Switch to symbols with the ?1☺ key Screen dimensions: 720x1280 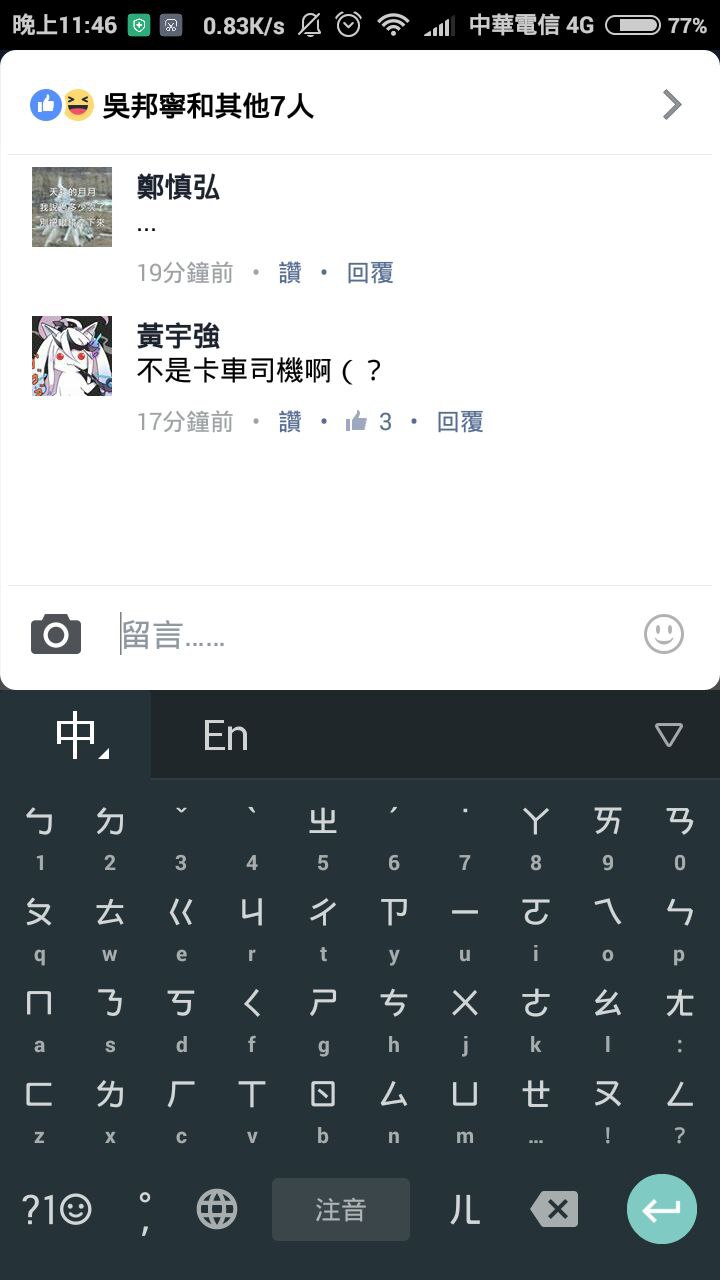coord(56,1210)
